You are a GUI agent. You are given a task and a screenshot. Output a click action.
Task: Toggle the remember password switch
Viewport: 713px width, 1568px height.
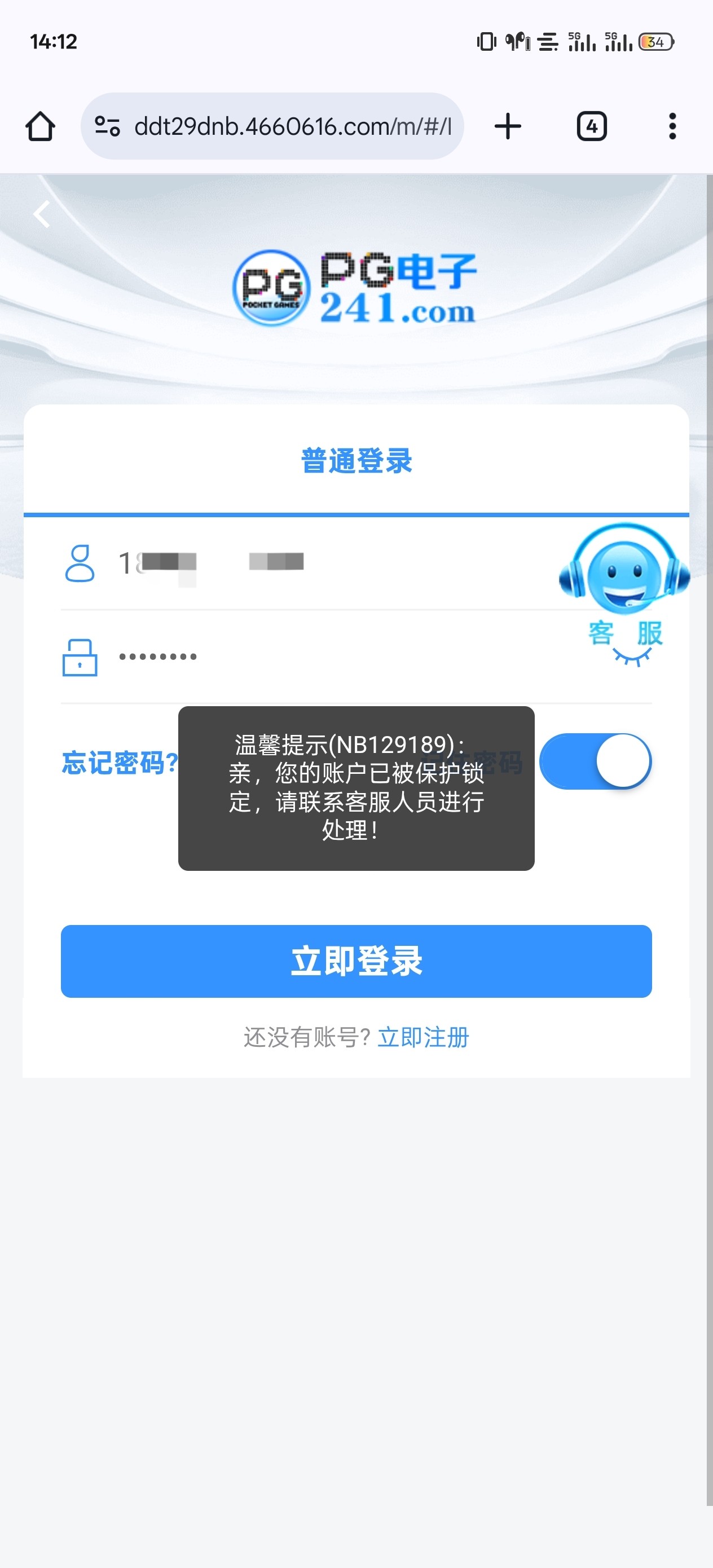coord(595,761)
